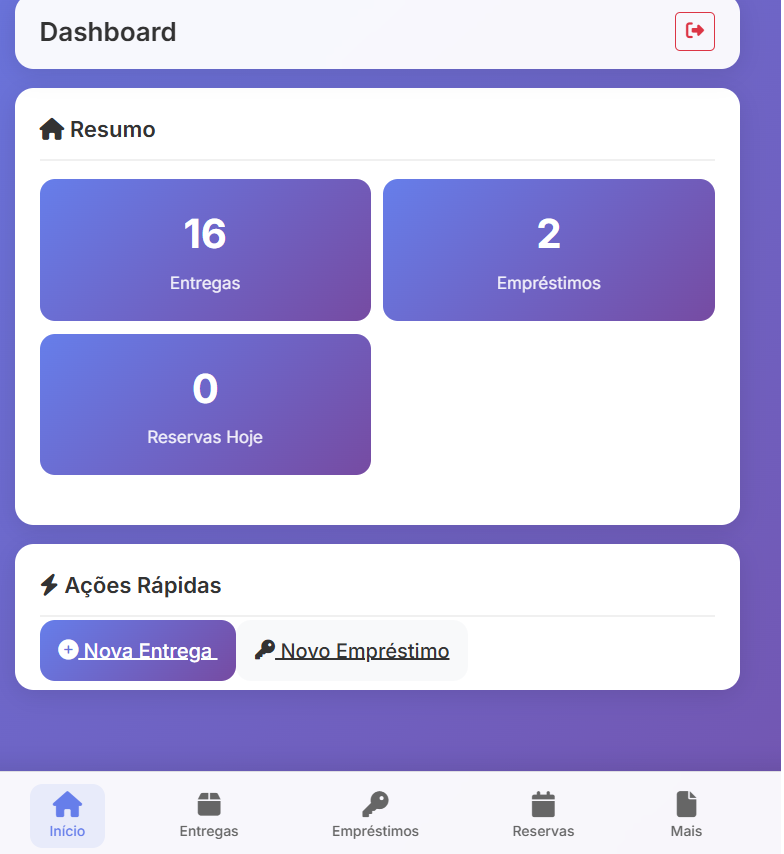Open the Reservas Hoje summary card
The image size is (784, 854).
coord(205,404)
